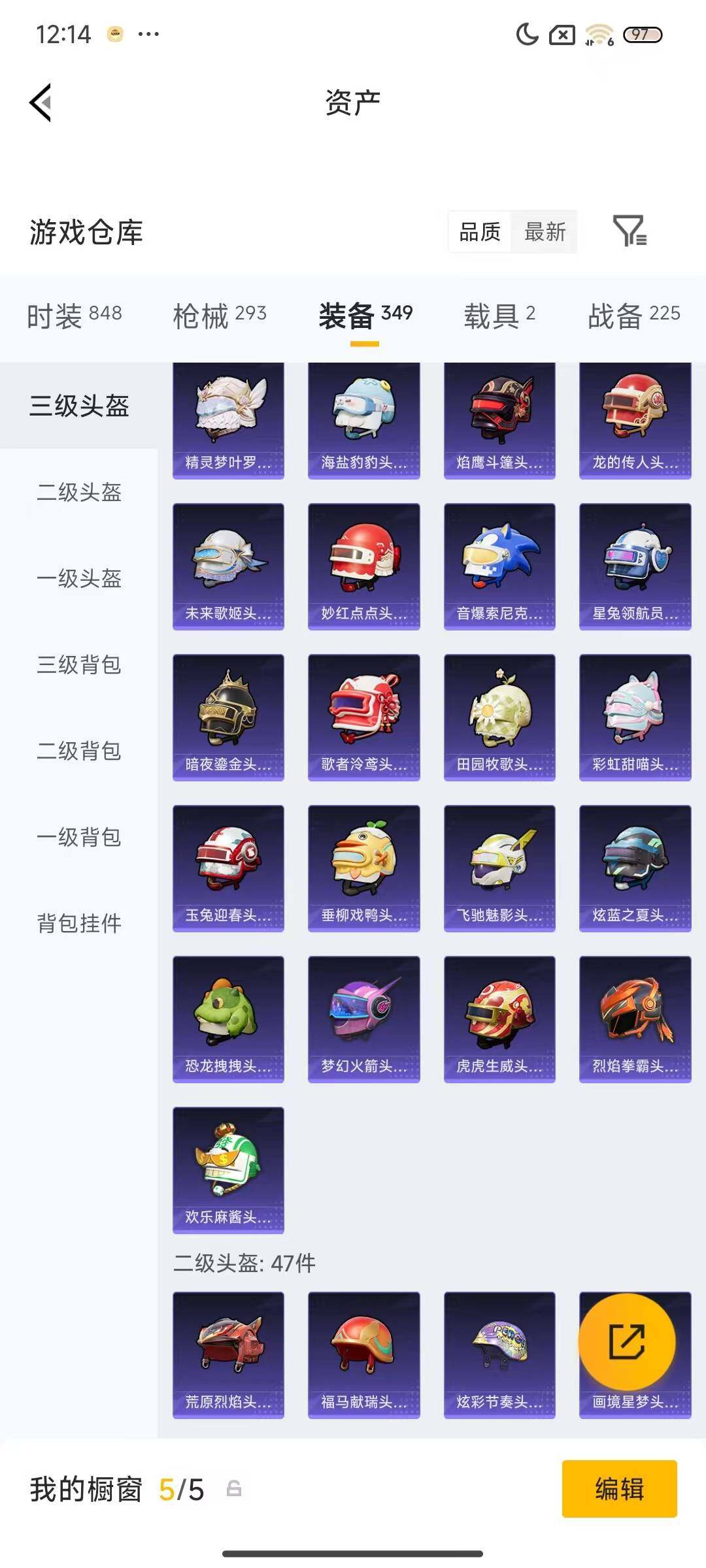Select the 音爆索尼克 helmet thumbnail
This screenshot has height=1568, width=706.
click(x=499, y=564)
